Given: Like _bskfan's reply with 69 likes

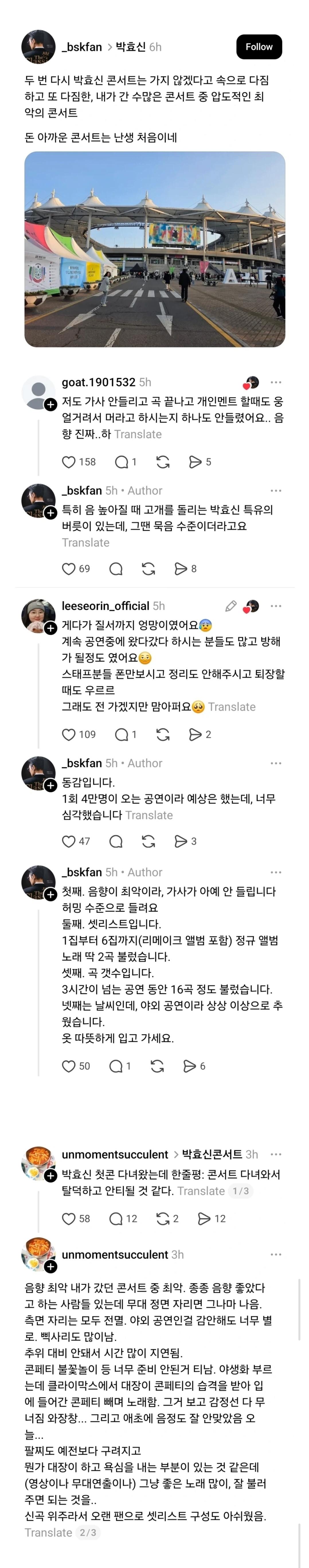Looking at the screenshot, I should (x=69, y=569).
